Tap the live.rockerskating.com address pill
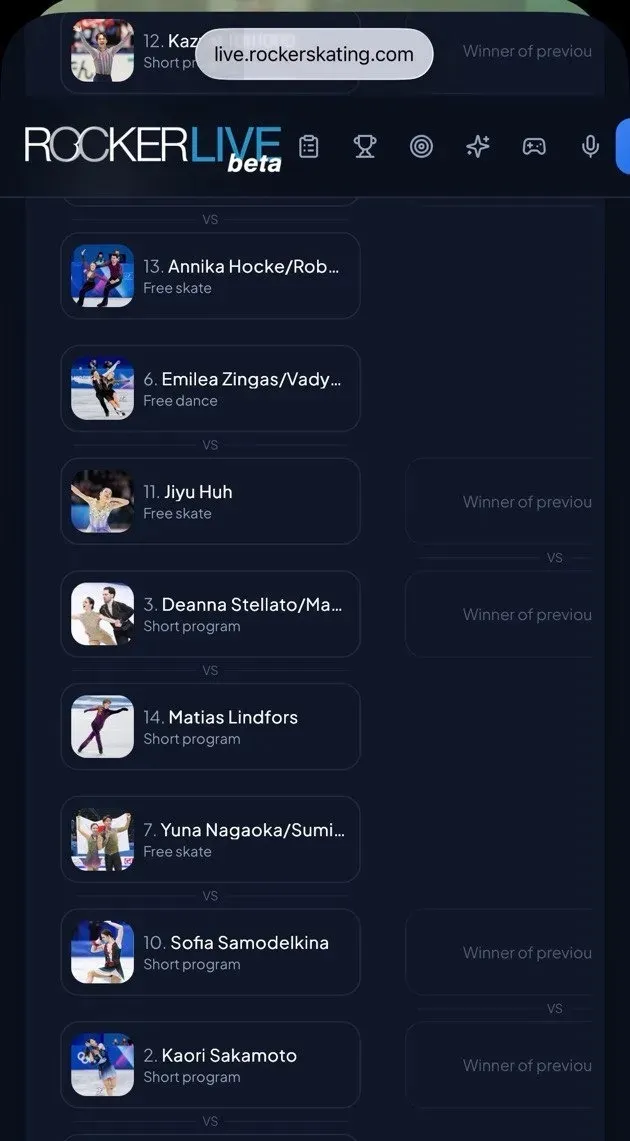This screenshot has height=1141, width=630. 314,54
